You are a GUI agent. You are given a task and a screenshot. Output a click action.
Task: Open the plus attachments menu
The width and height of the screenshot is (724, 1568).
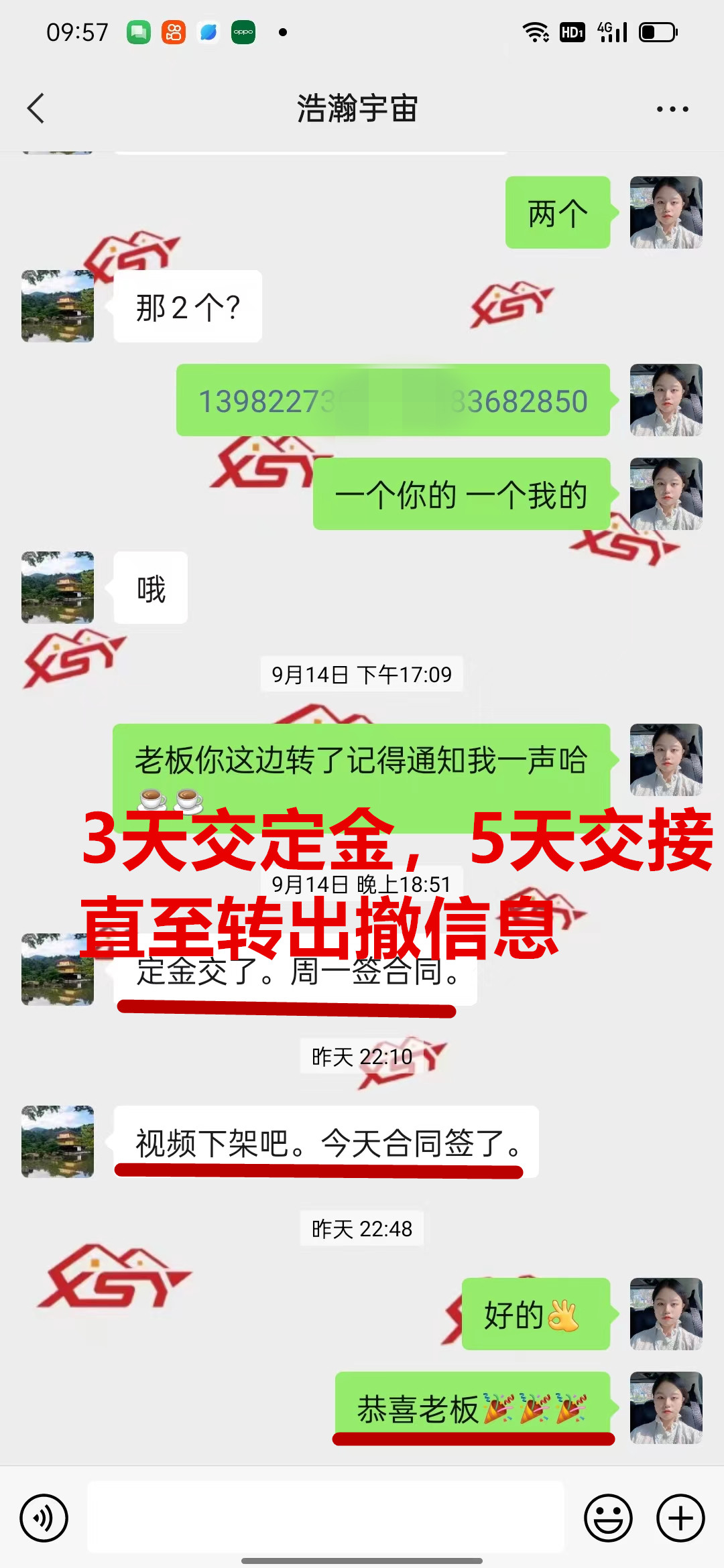[680, 1518]
